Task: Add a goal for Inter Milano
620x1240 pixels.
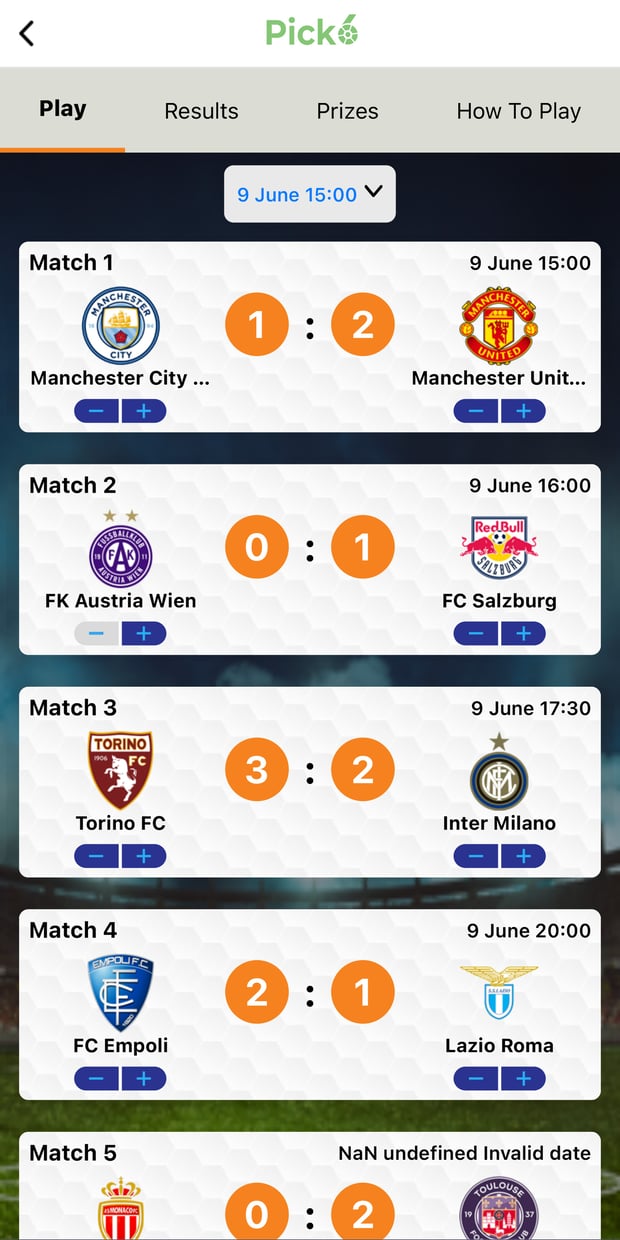Action: pyautogui.click(x=523, y=856)
